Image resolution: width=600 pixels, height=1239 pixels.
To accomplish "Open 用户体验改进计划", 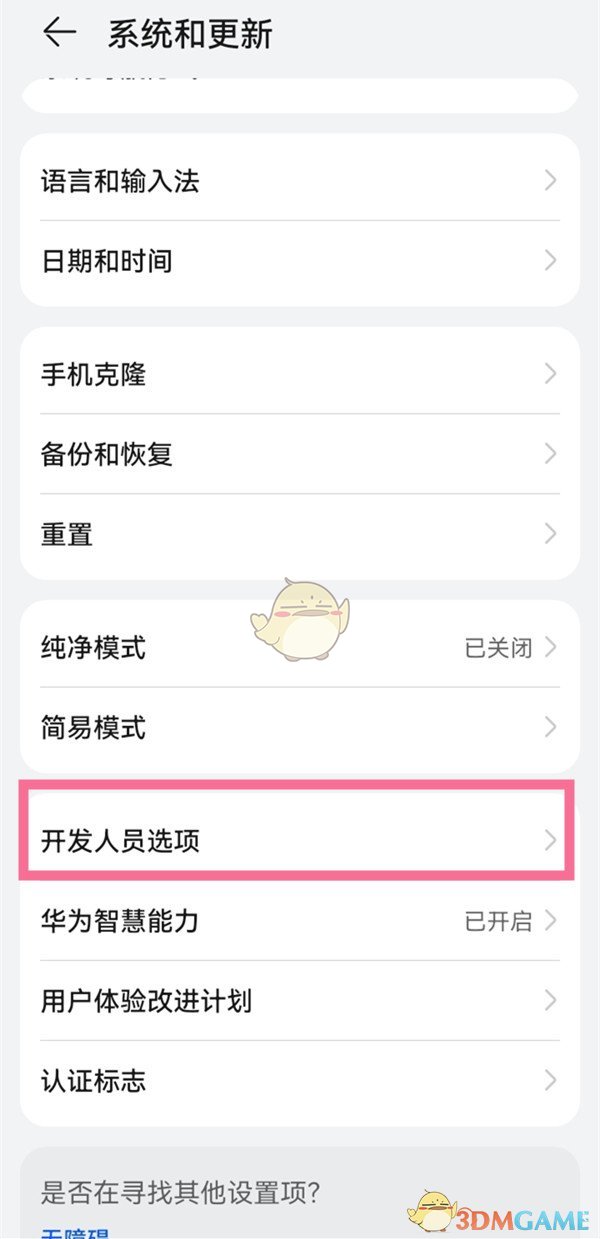I will tap(299, 1001).
